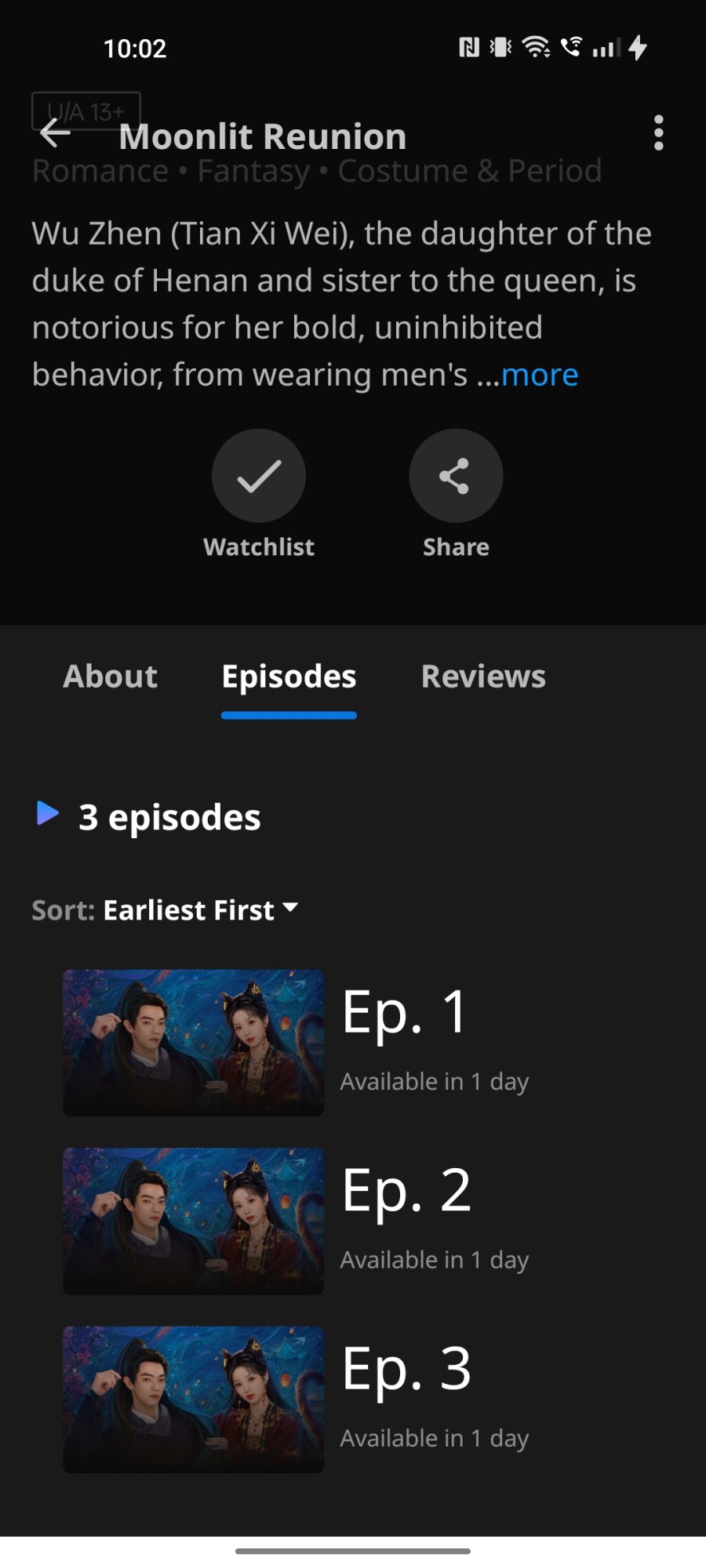Select the Episodes tab
Viewport: 706px width, 1568px height.
(289, 677)
